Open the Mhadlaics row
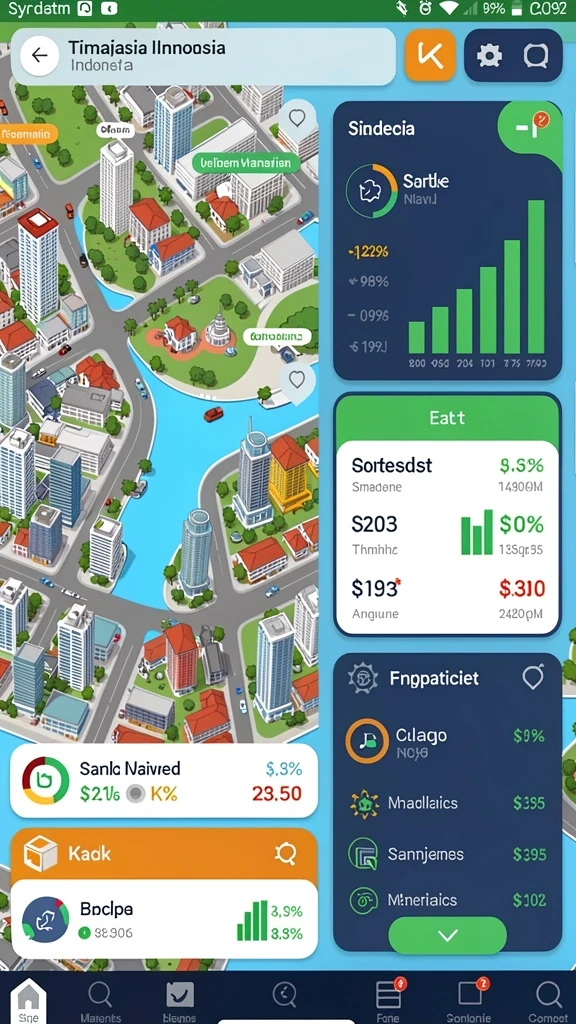This screenshot has width=576, height=1024. point(447,803)
